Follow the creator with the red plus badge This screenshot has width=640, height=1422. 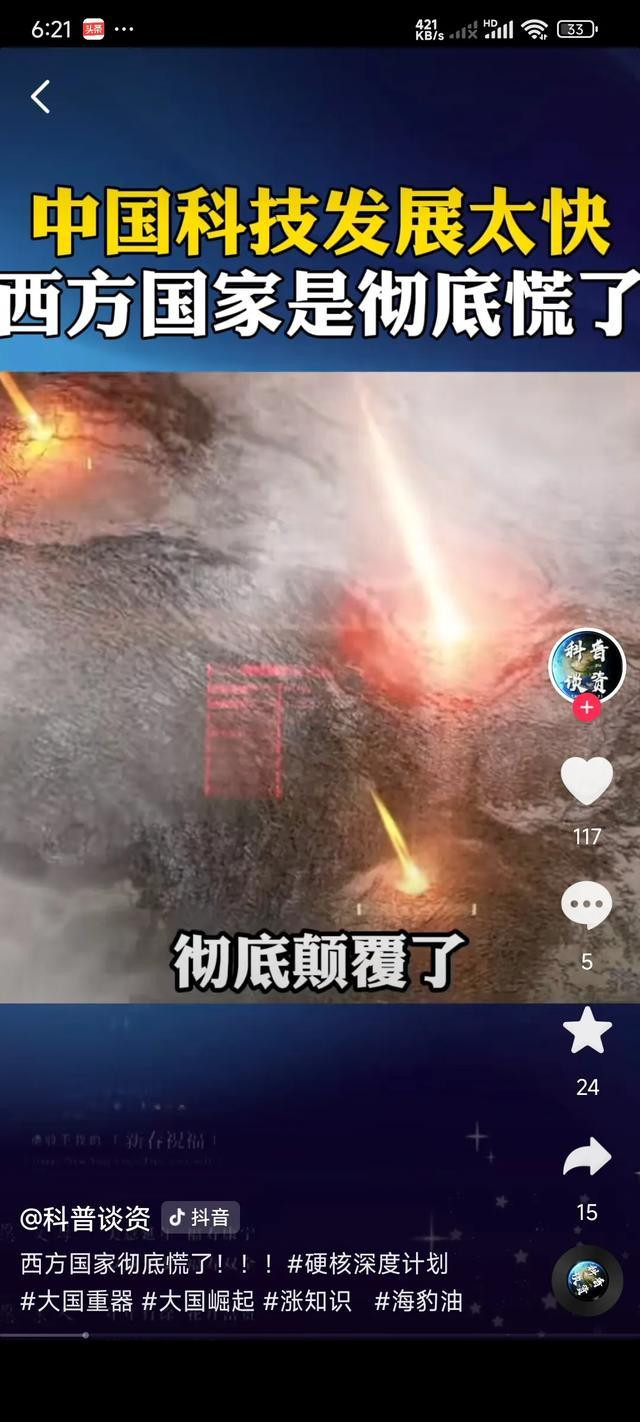point(587,707)
